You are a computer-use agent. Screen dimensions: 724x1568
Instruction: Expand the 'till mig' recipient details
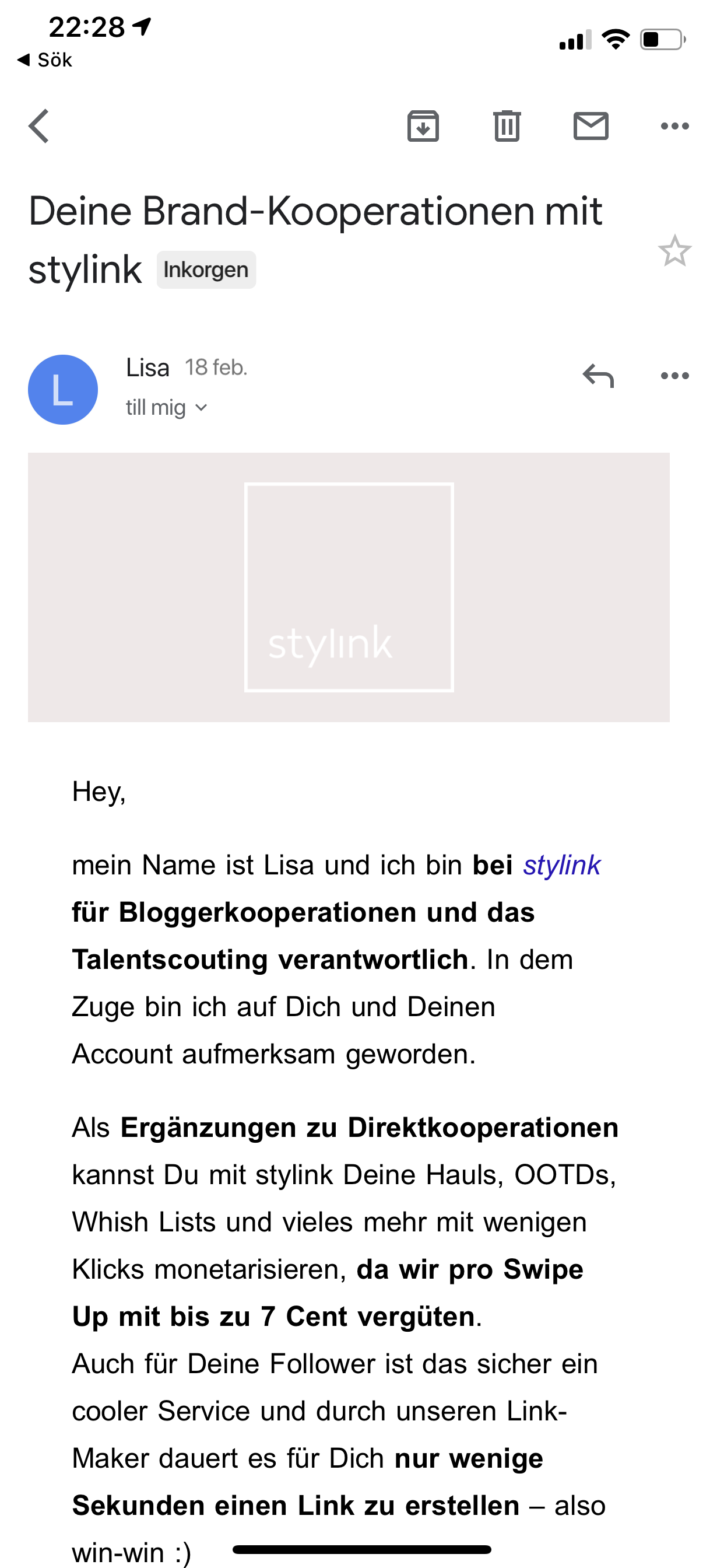coord(167,407)
